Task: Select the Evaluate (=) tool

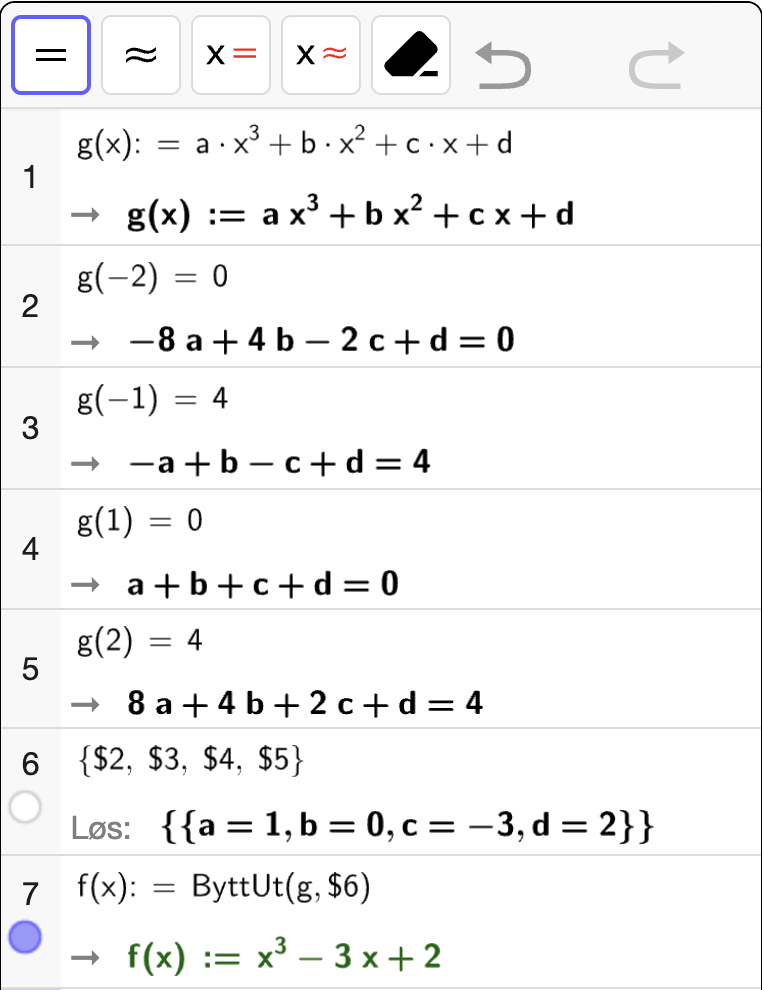Action: coord(51,55)
